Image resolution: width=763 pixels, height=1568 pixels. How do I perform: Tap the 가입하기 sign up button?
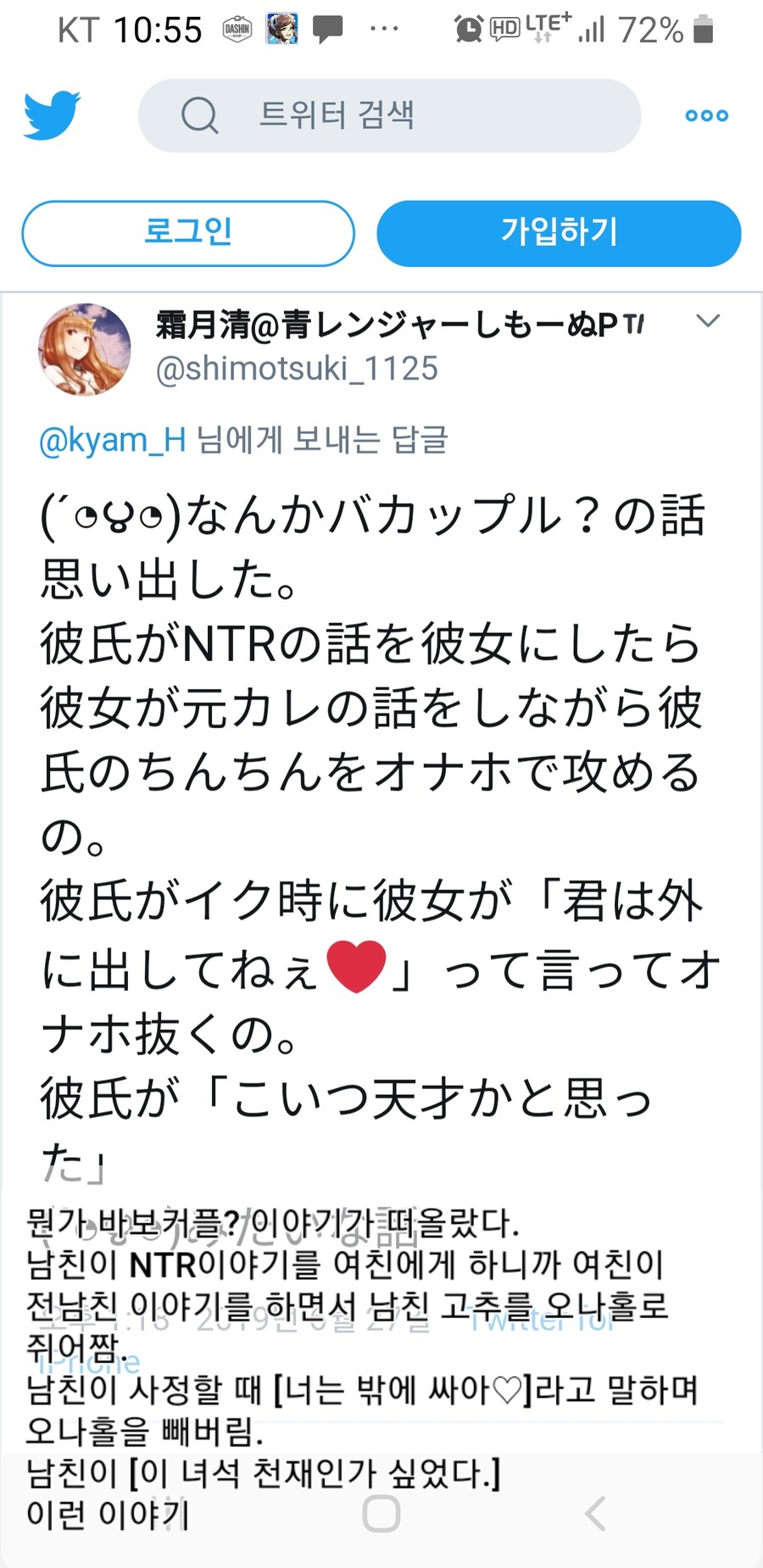click(x=560, y=233)
